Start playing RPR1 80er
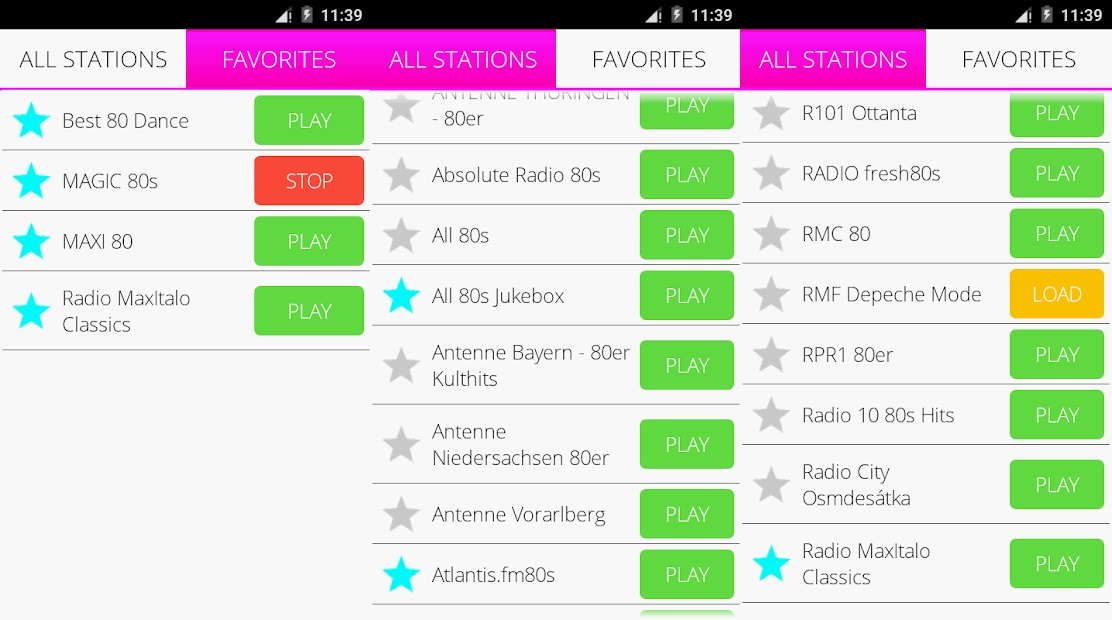The width and height of the screenshot is (1112, 620). point(1057,354)
